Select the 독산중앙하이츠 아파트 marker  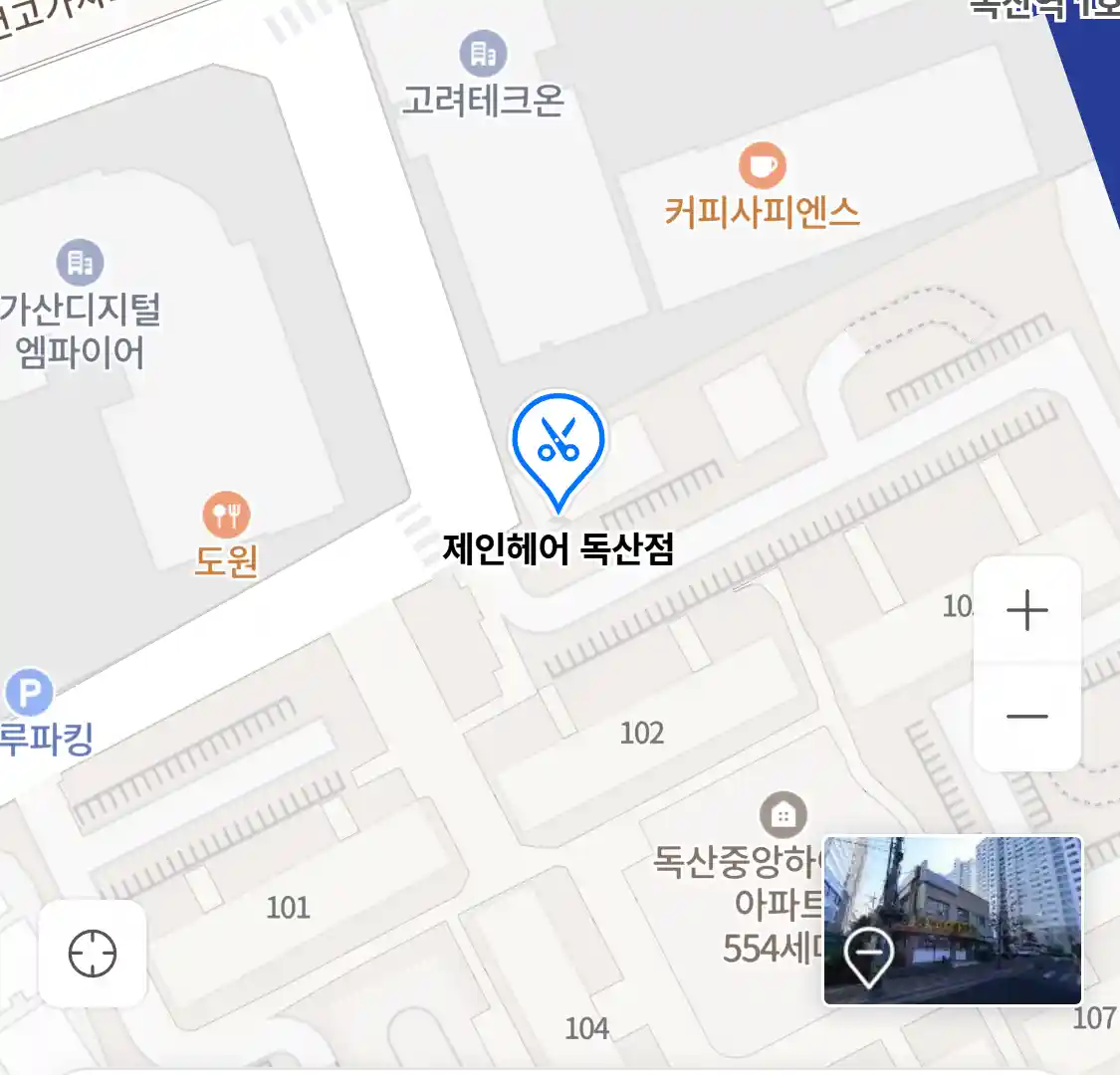coord(784,815)
